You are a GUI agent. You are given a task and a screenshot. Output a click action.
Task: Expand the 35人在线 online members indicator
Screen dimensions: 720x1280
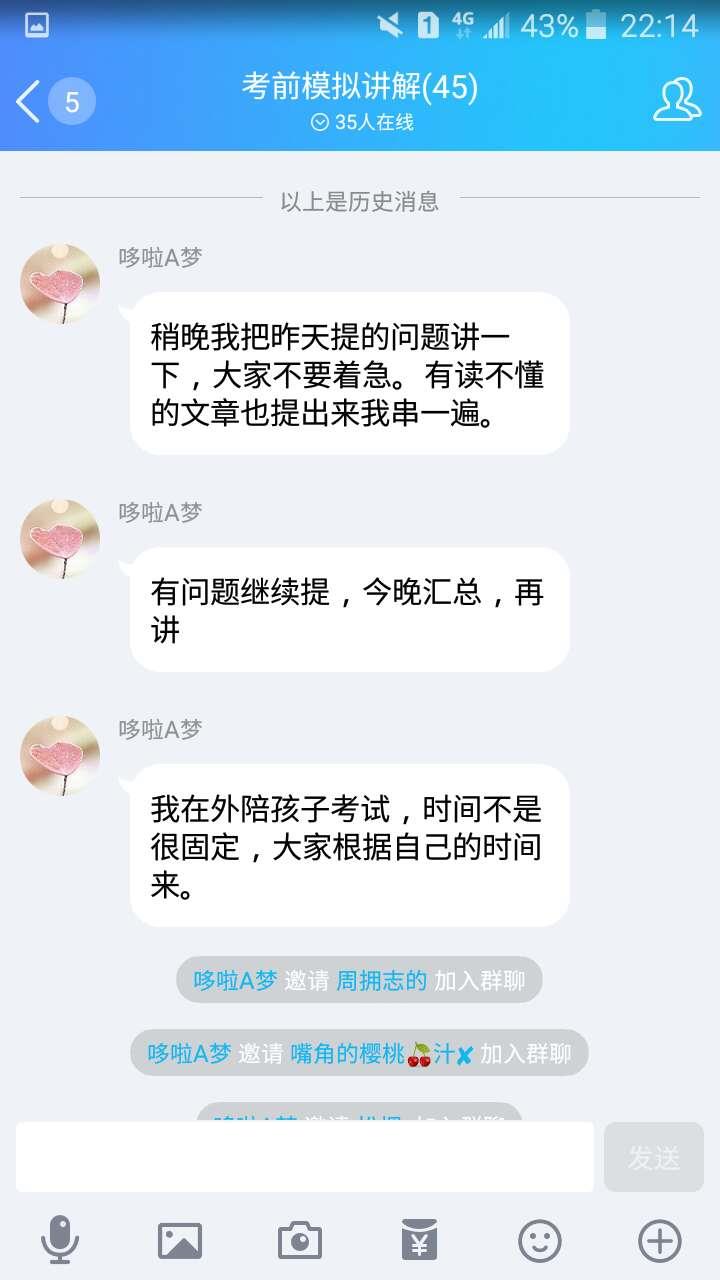pyautogui.click(x=361, y=123)
